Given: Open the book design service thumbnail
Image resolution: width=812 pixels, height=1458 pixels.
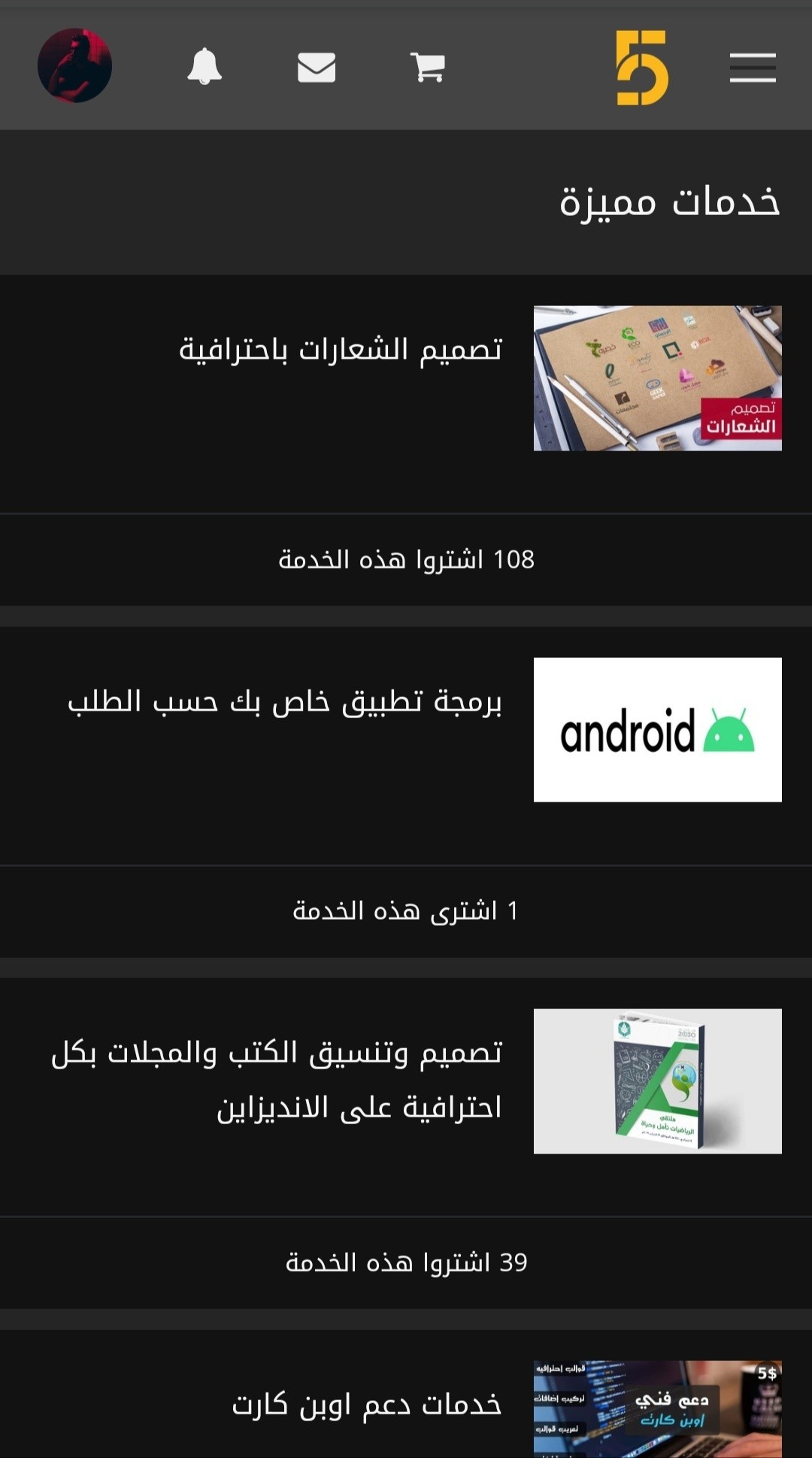Looking at the screenshot, I should coord(657,1081).
